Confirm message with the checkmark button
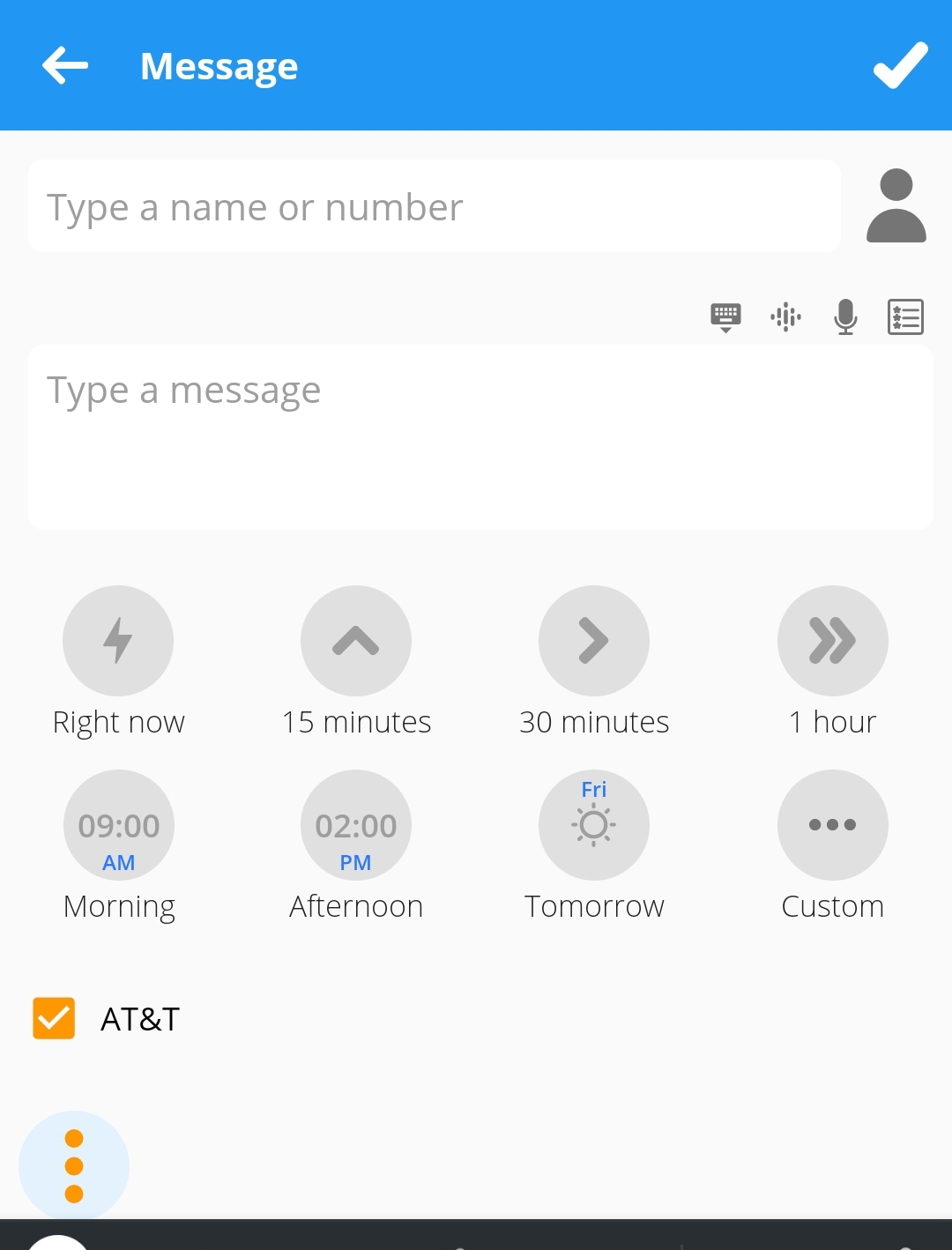Image resolution: width=952 pixels, height=1250 pixels. (x=900, y=65)
